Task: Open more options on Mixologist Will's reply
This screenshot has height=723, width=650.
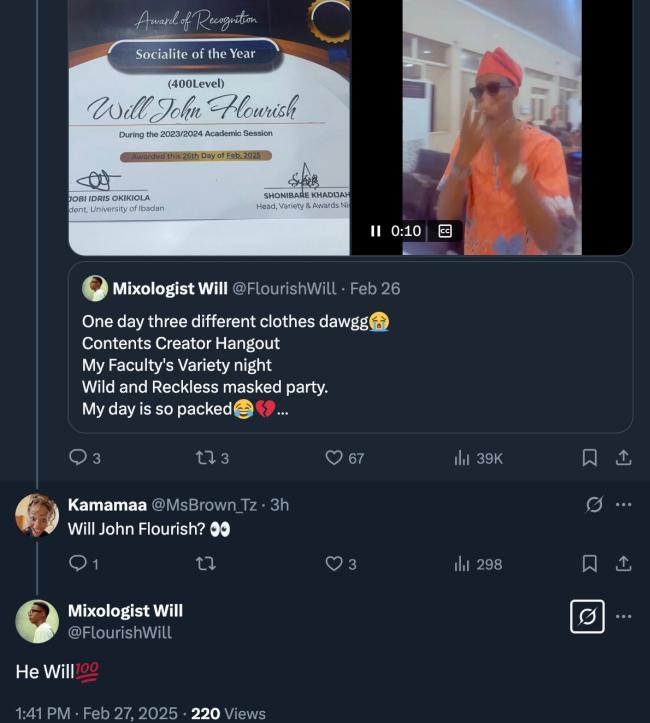Action: pyautogui.click(x=624, y=616)
